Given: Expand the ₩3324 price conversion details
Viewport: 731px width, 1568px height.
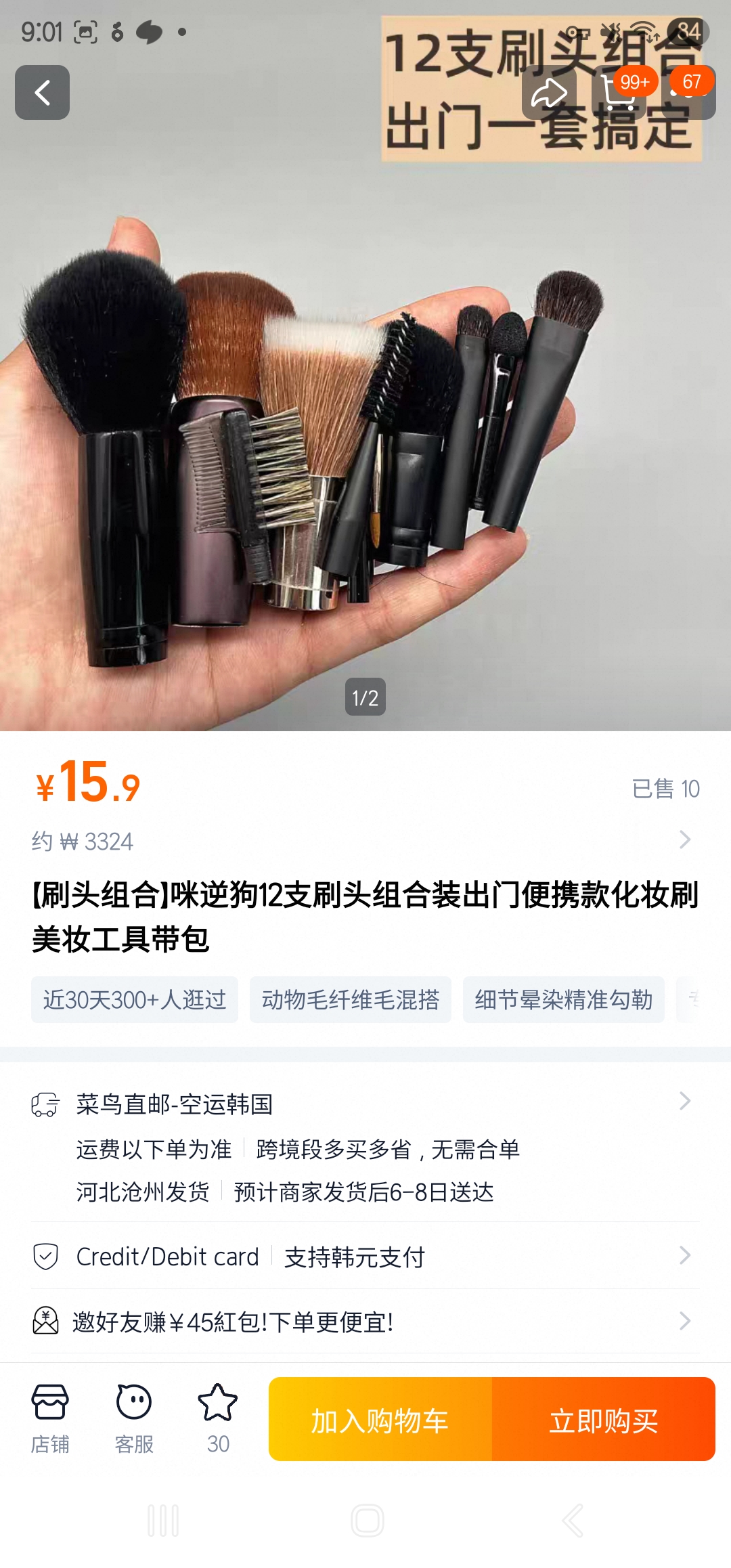Looking at the screenshot, I should point(684,840).
